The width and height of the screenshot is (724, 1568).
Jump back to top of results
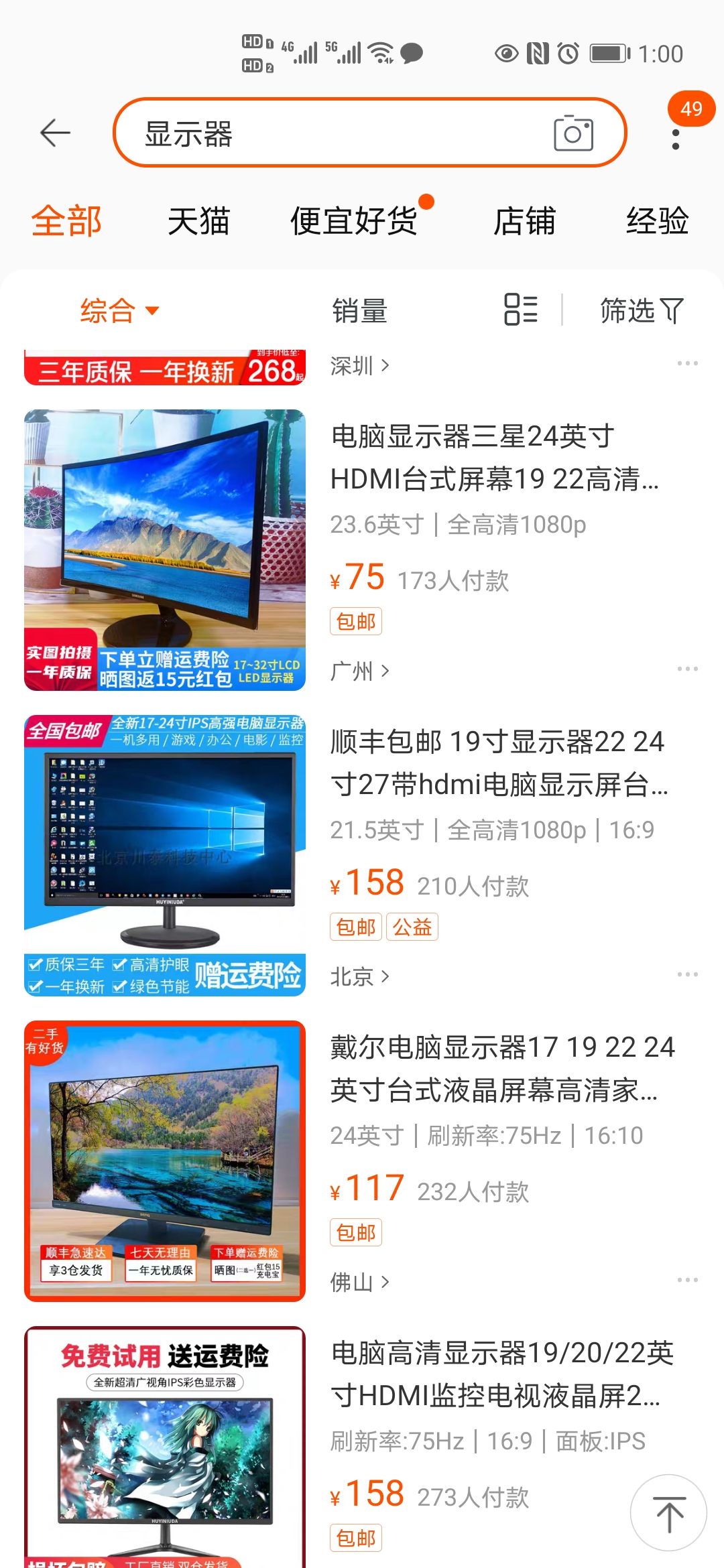[x=668, y=1512]
